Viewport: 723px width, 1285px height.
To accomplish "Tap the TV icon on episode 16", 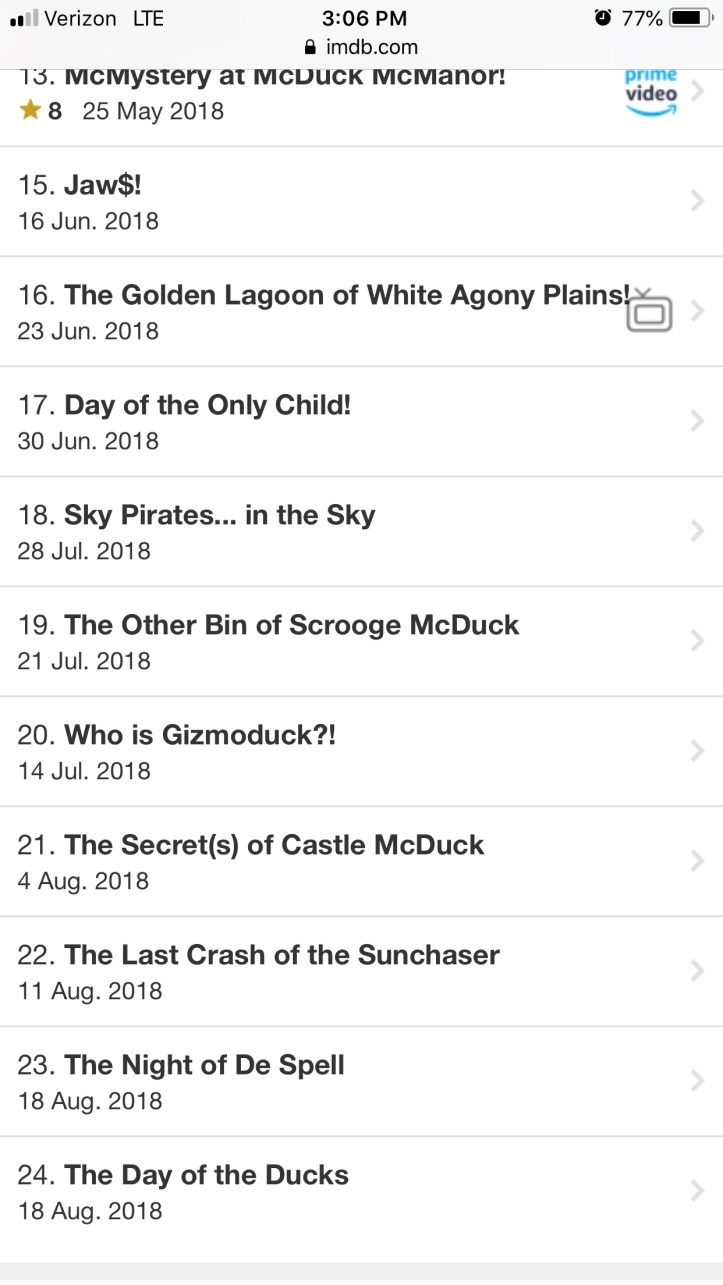I will click(649, 314).
